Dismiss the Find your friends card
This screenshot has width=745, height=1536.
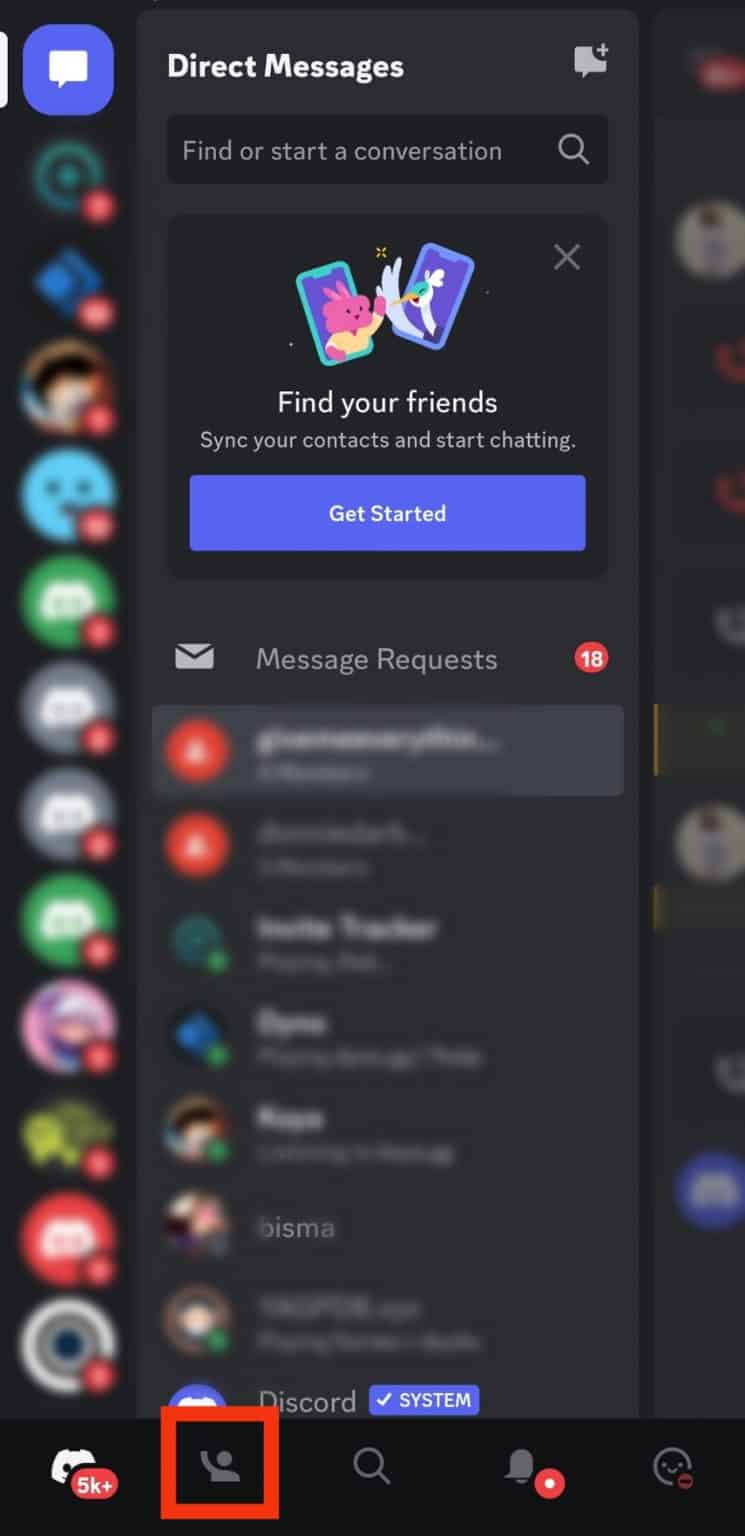[x=566, y=257]
